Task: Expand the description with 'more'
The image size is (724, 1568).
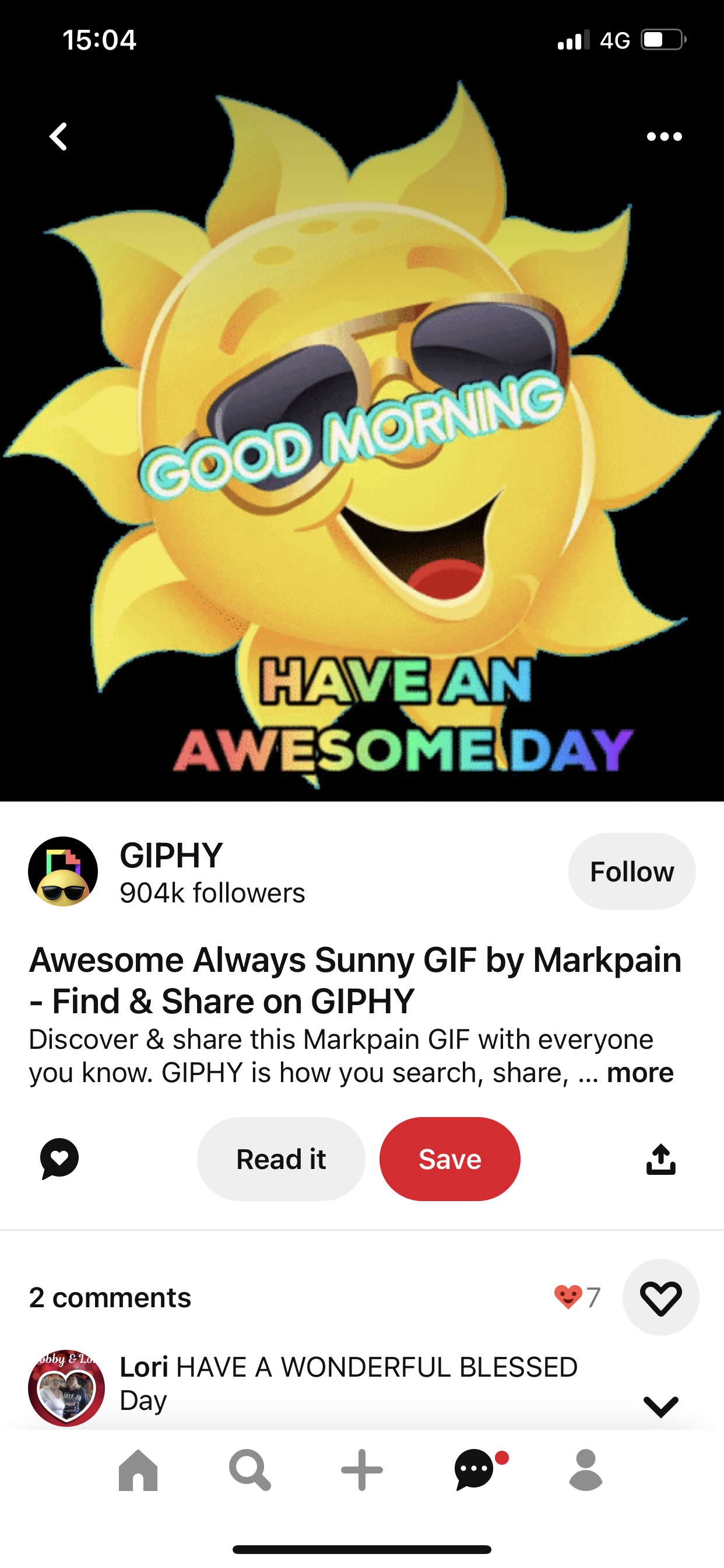Action: (640, 1073)
